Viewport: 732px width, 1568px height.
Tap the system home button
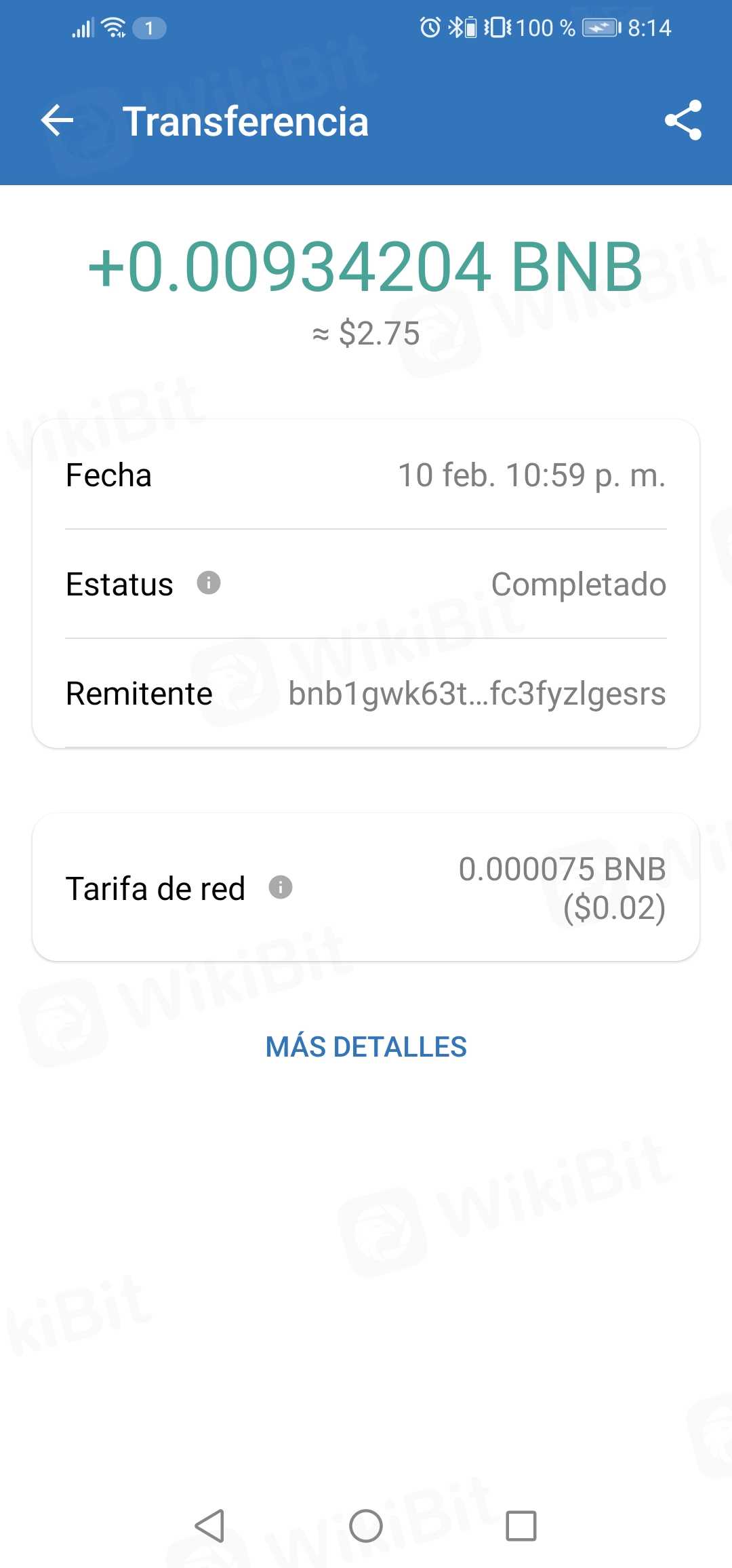(366, 1526)
